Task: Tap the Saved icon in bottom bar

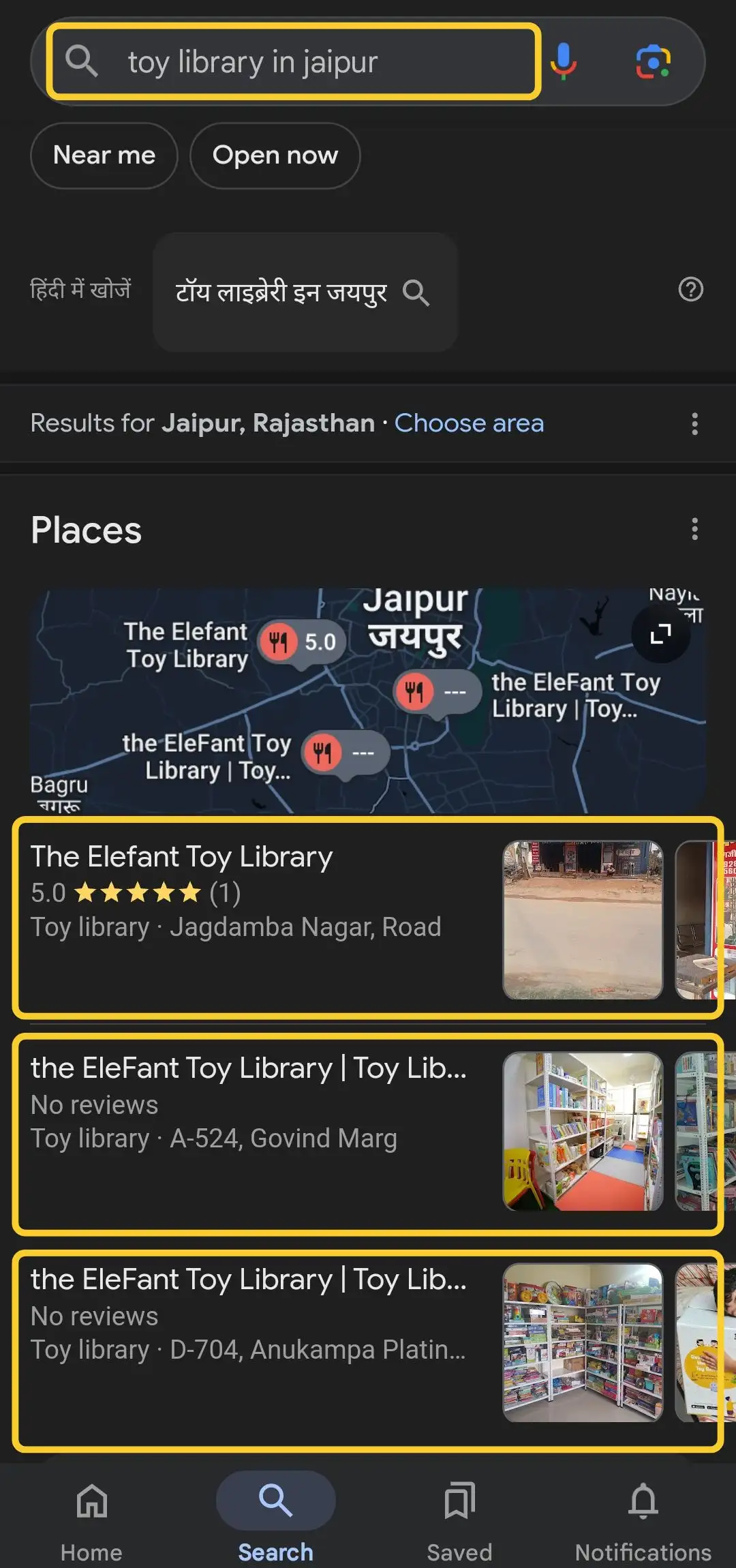Action: click(459, 1517)
